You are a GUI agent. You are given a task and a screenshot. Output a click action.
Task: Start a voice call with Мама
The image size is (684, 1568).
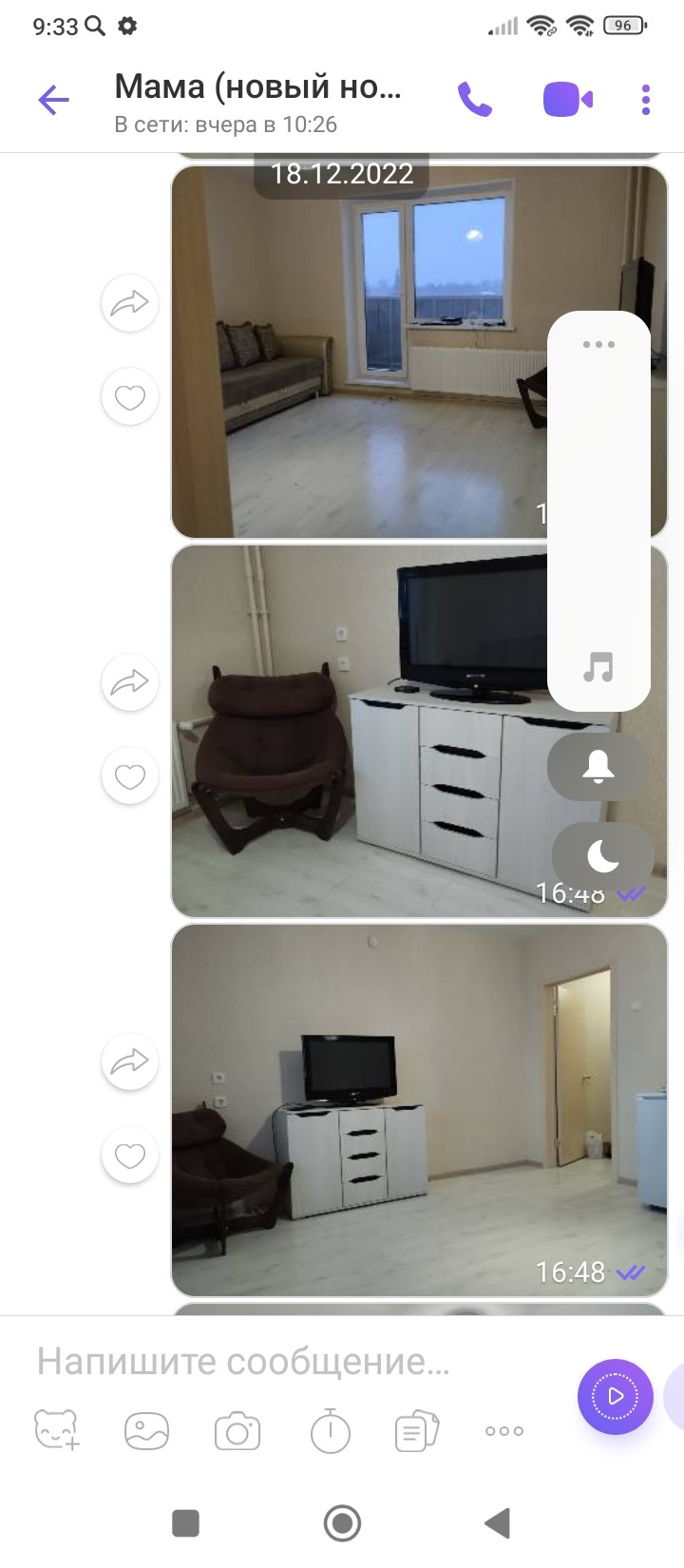pyautogui.click(x=475, y=99)
